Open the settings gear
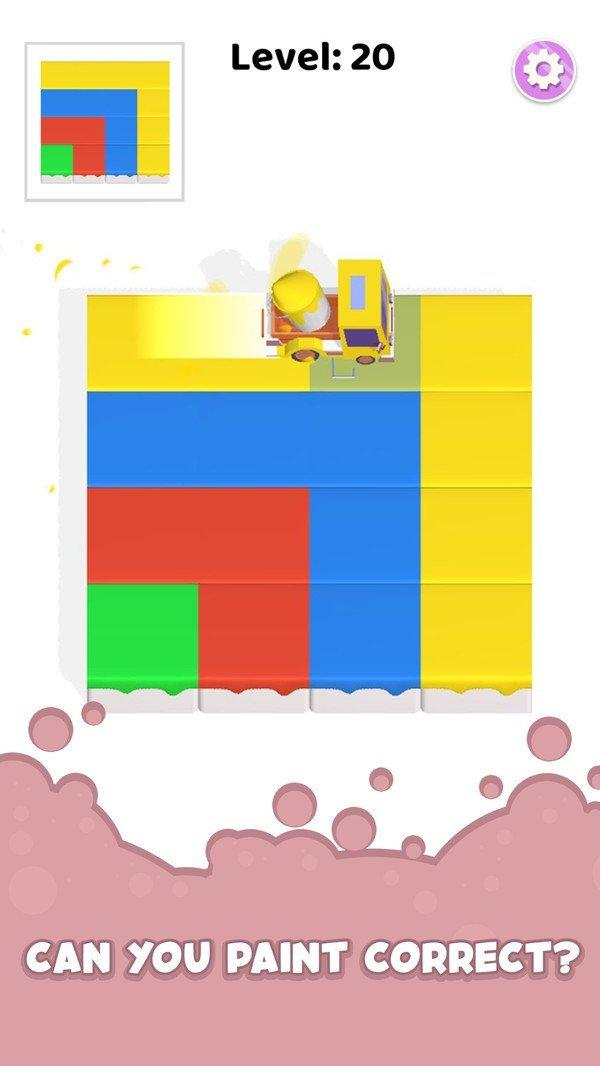The image size is (600, 1066). pos(545,70)
